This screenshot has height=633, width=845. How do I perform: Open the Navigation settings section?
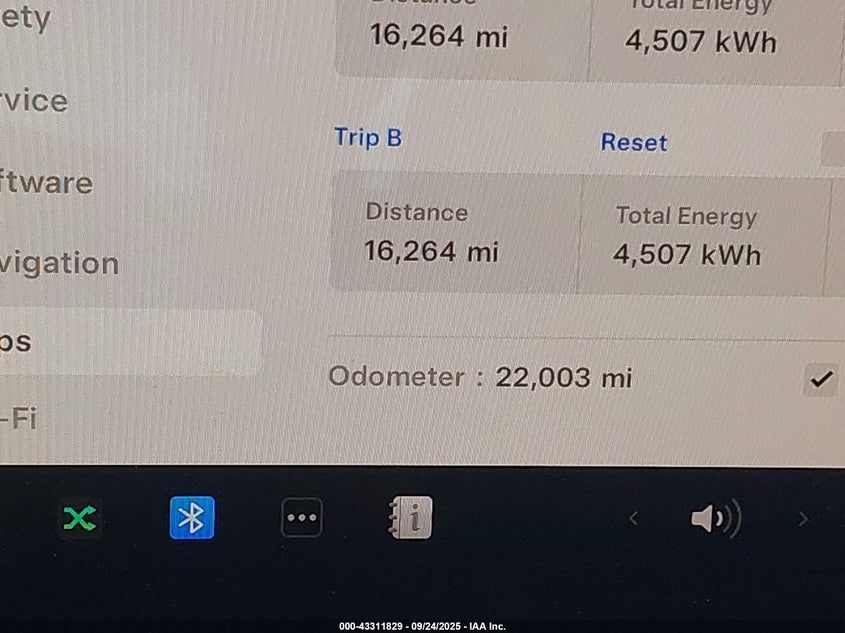(x=60, y=264)
